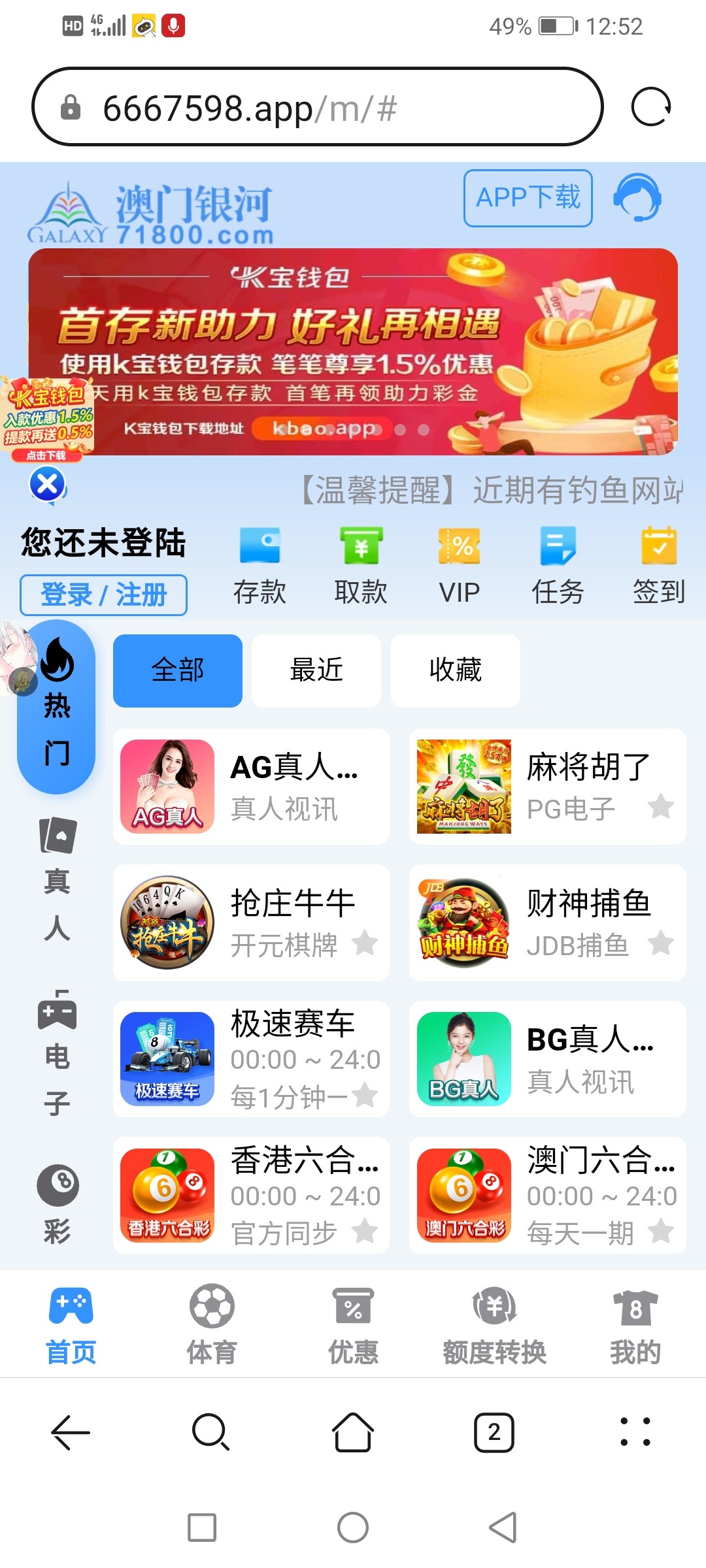Select the second carousel dot on the banner
The height and width of the screenshot is (1568, 706).
(x=401, y=430)
